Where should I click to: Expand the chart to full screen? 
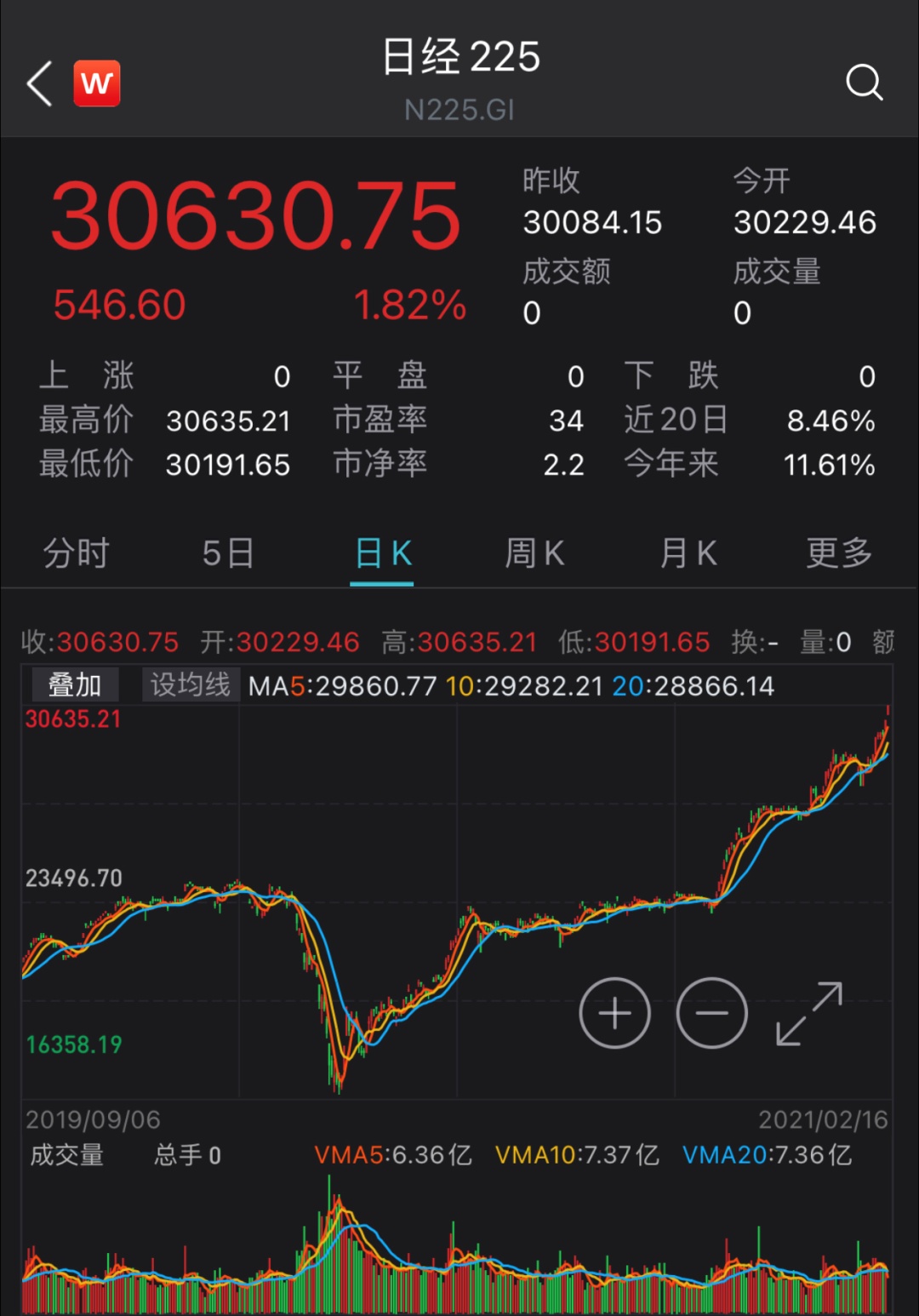[x=809, y=1013]
